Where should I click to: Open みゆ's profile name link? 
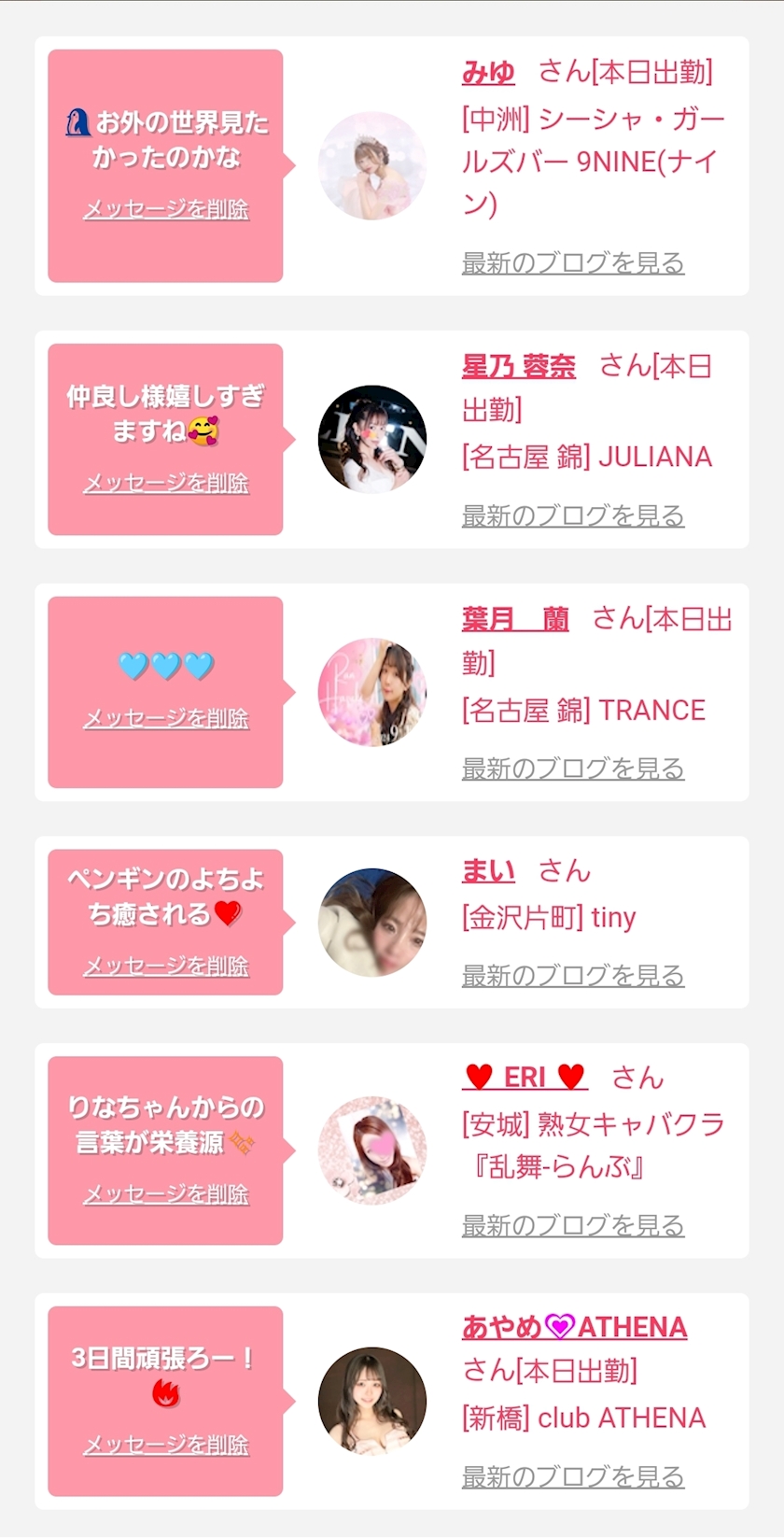point(488,72)
